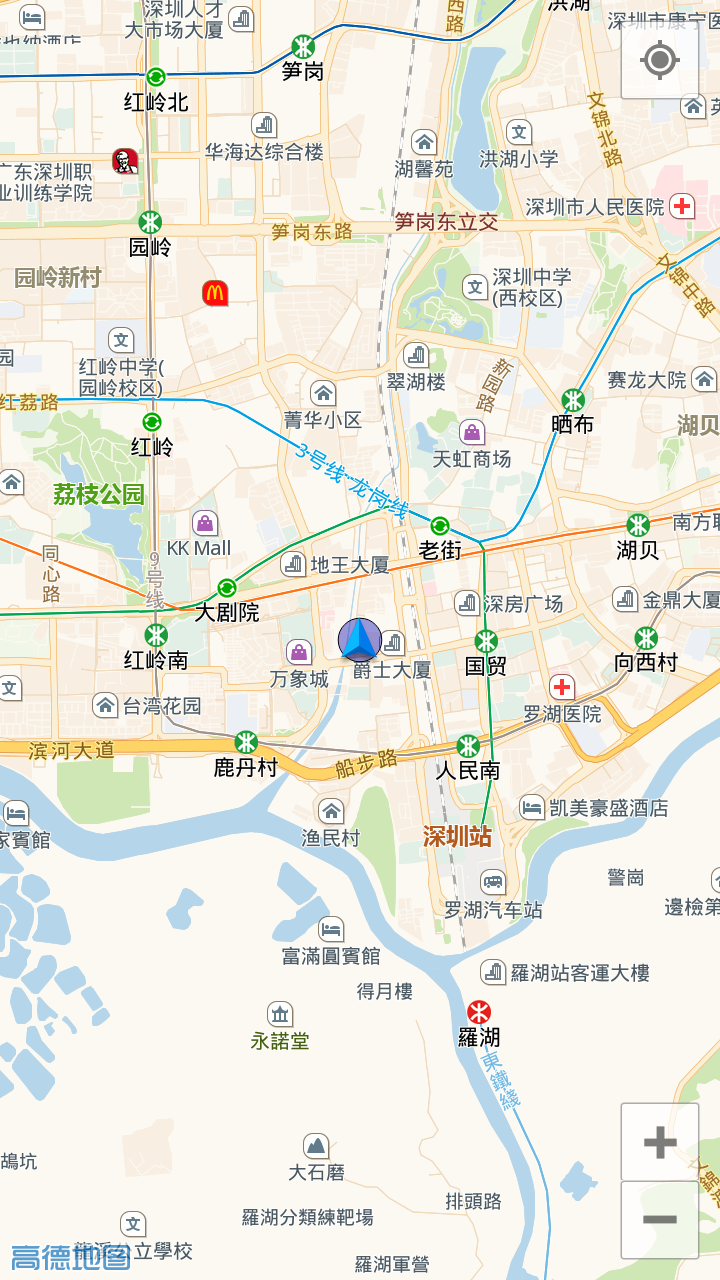Zoom out with the minus button
720x1280 pixels.
click(659, 1219)
